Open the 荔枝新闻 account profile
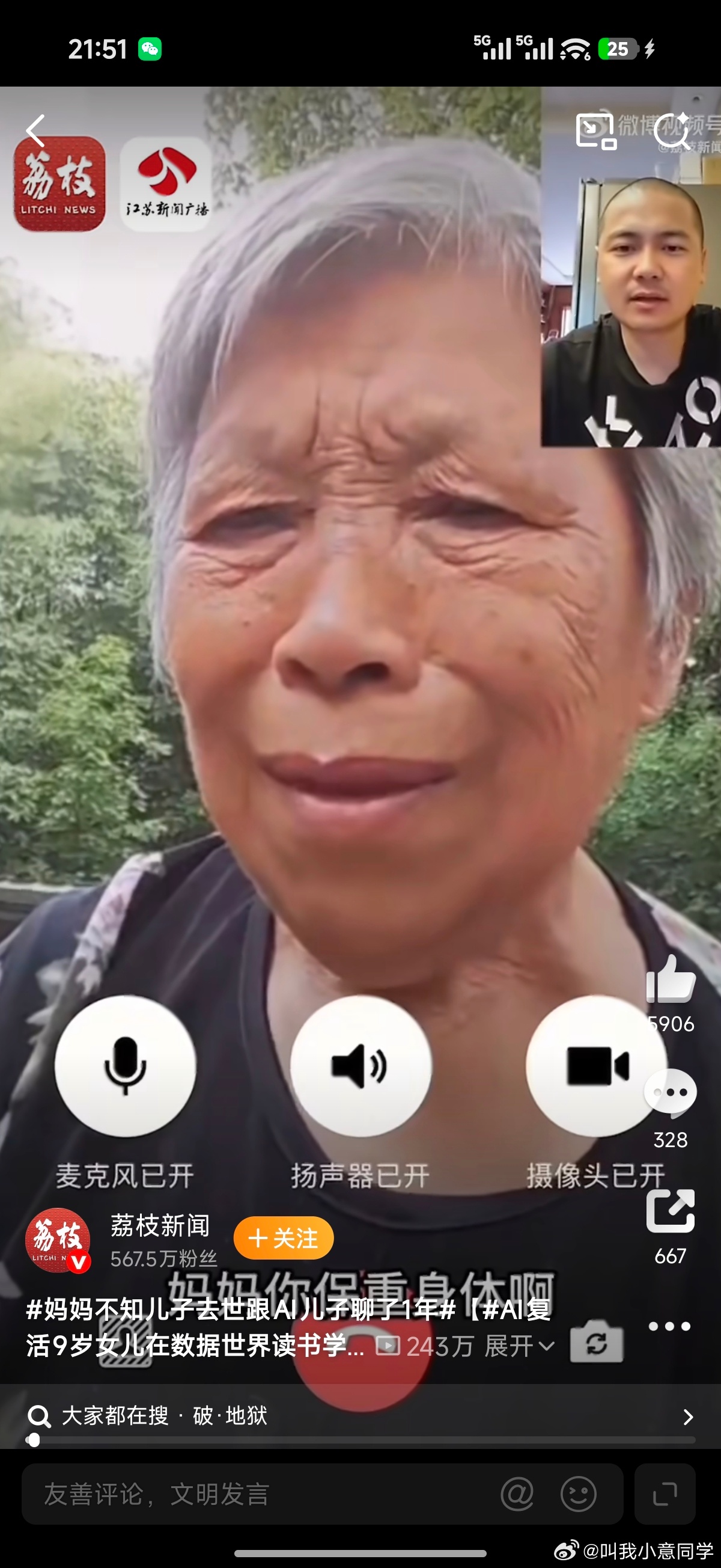This screenshot has width=721, height=1568. click(x=159, y=1225)
